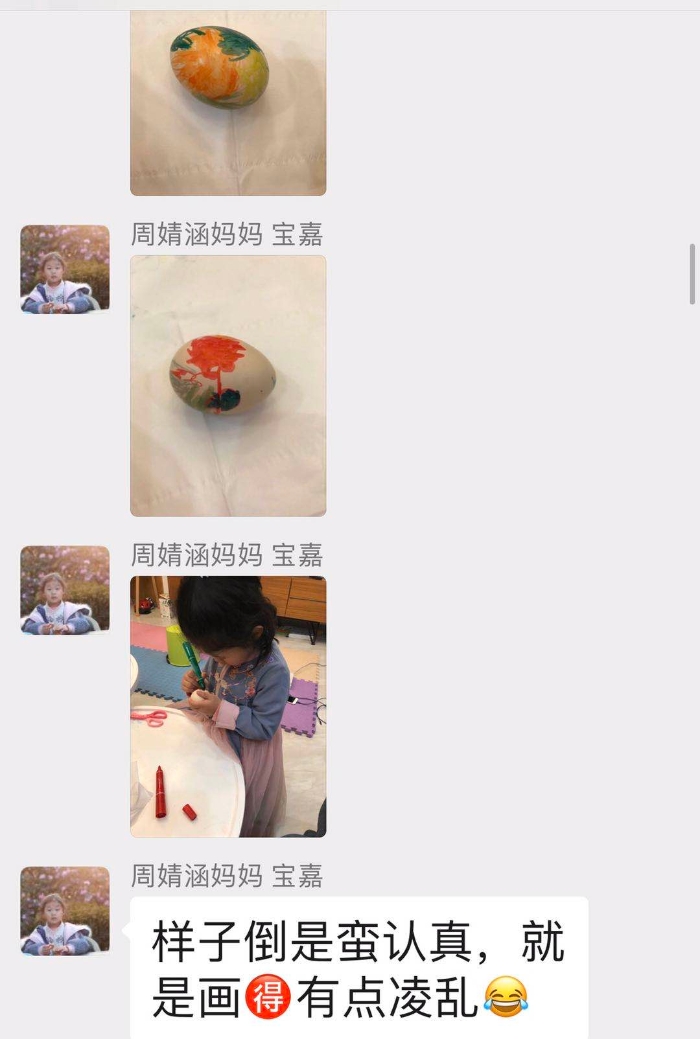Open photo of girl drawing with marker
This screenshot has width=700, height=1039.
[228, 706]
